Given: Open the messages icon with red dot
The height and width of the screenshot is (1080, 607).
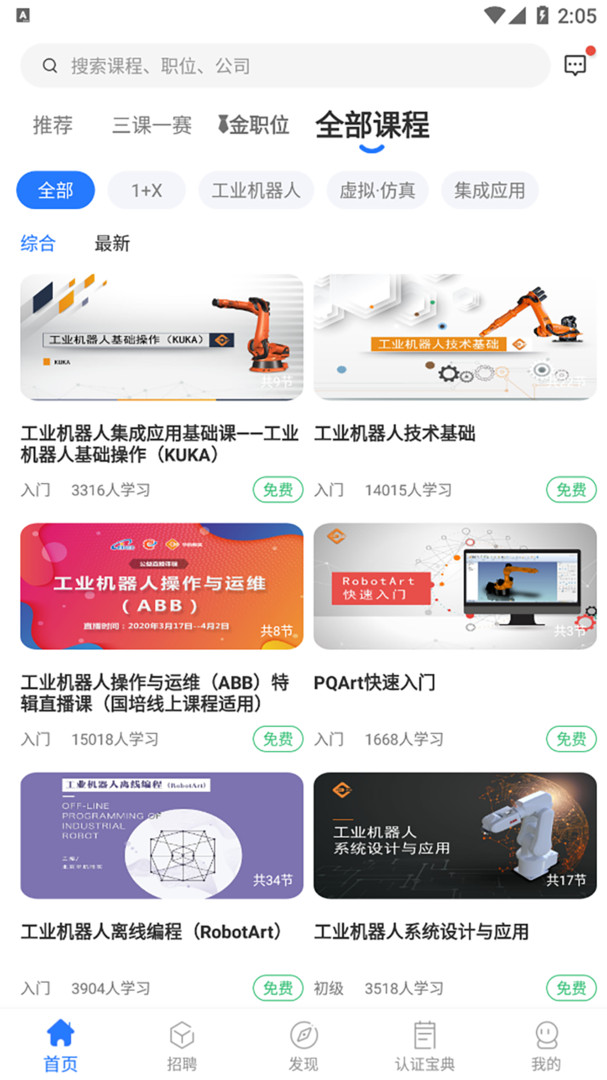Looking at the screenshot, I should pos(575,66).
